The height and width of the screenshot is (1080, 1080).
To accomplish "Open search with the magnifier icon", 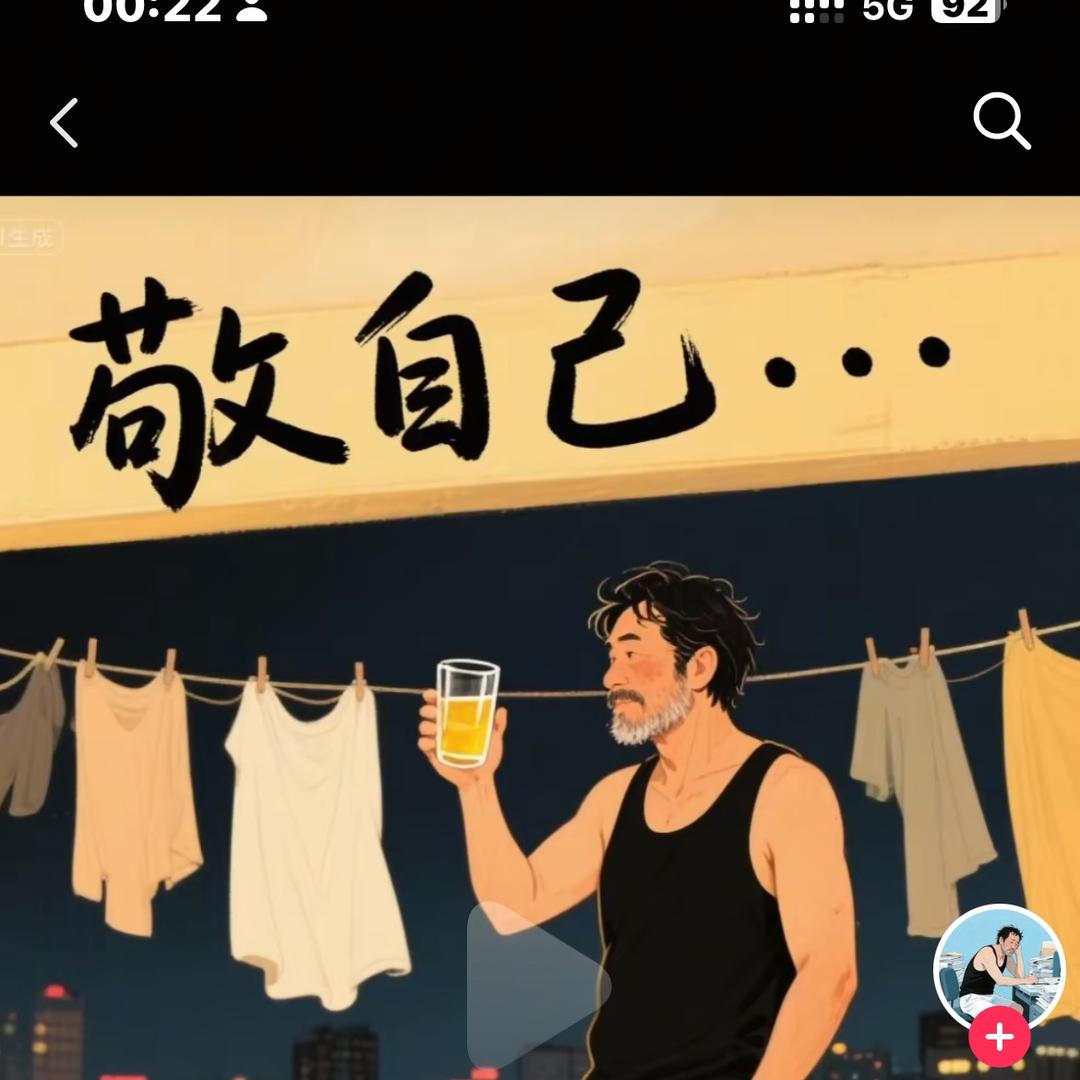I will [1001, 122].
